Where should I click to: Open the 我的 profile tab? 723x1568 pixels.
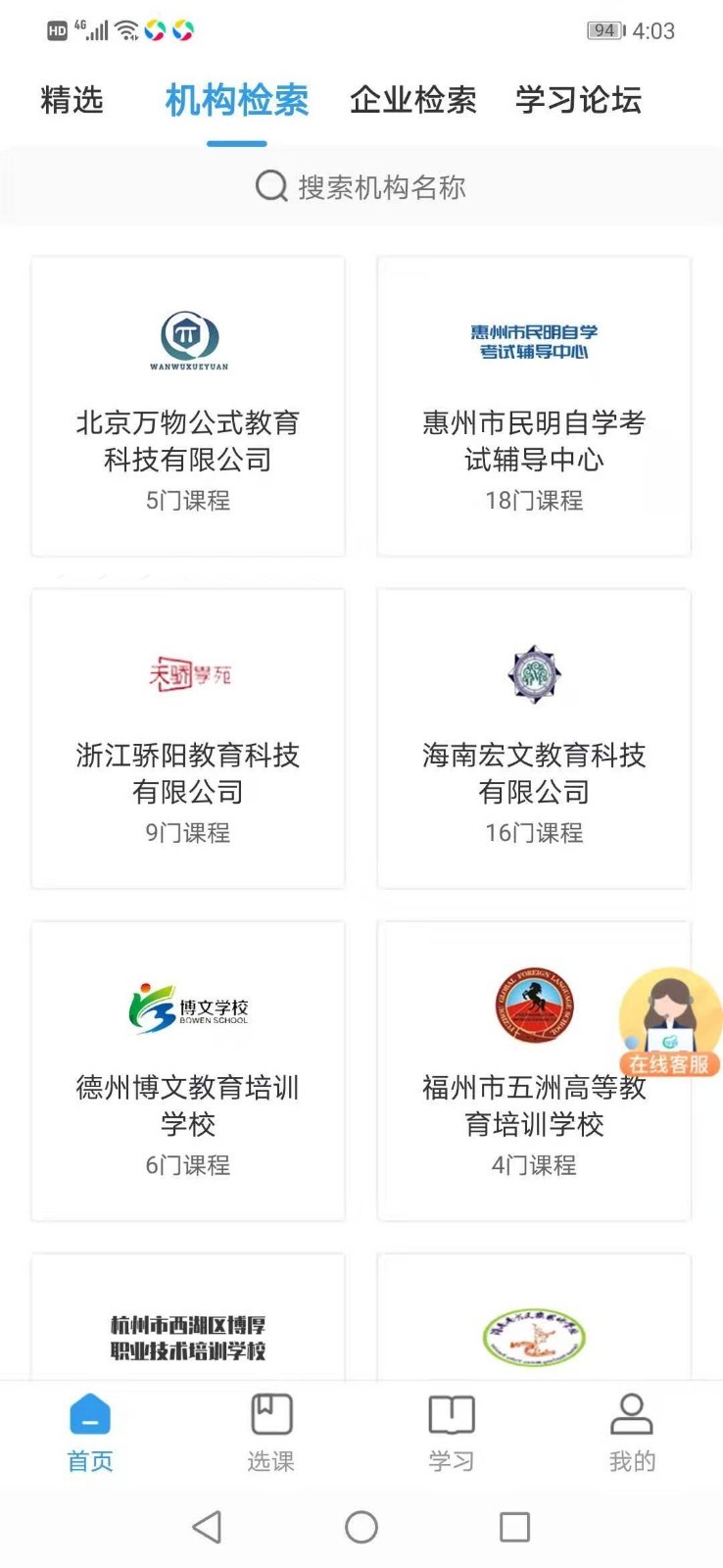click(632, 1433)
